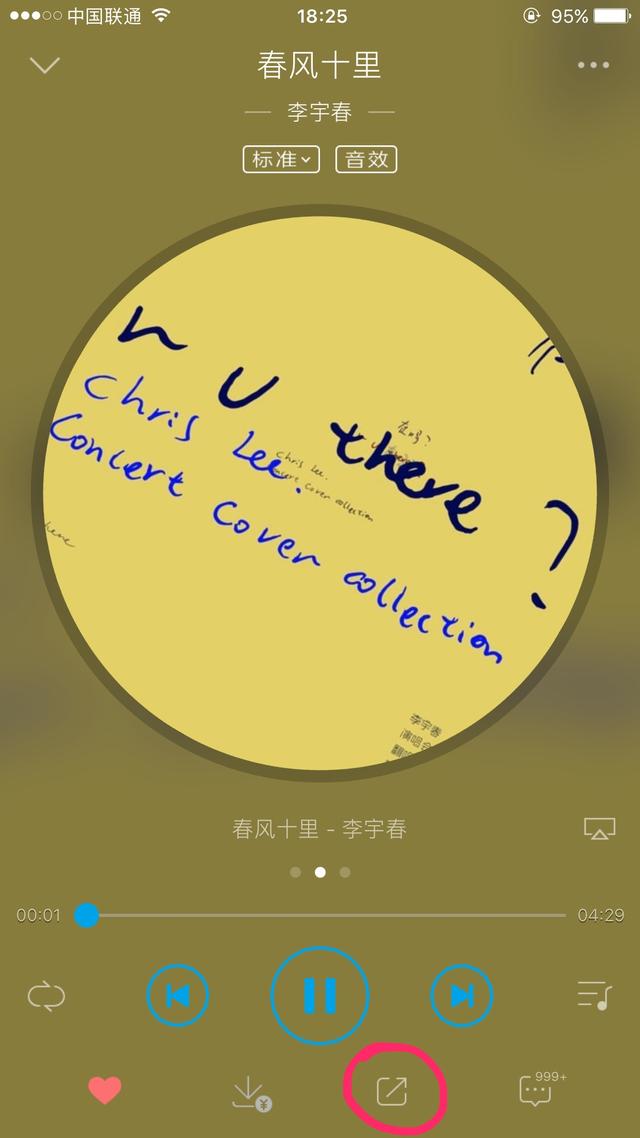The width and height of the screenshot is (640, 1138).
Task: Collapse the player with the down chevron
Action: [45, 66]
